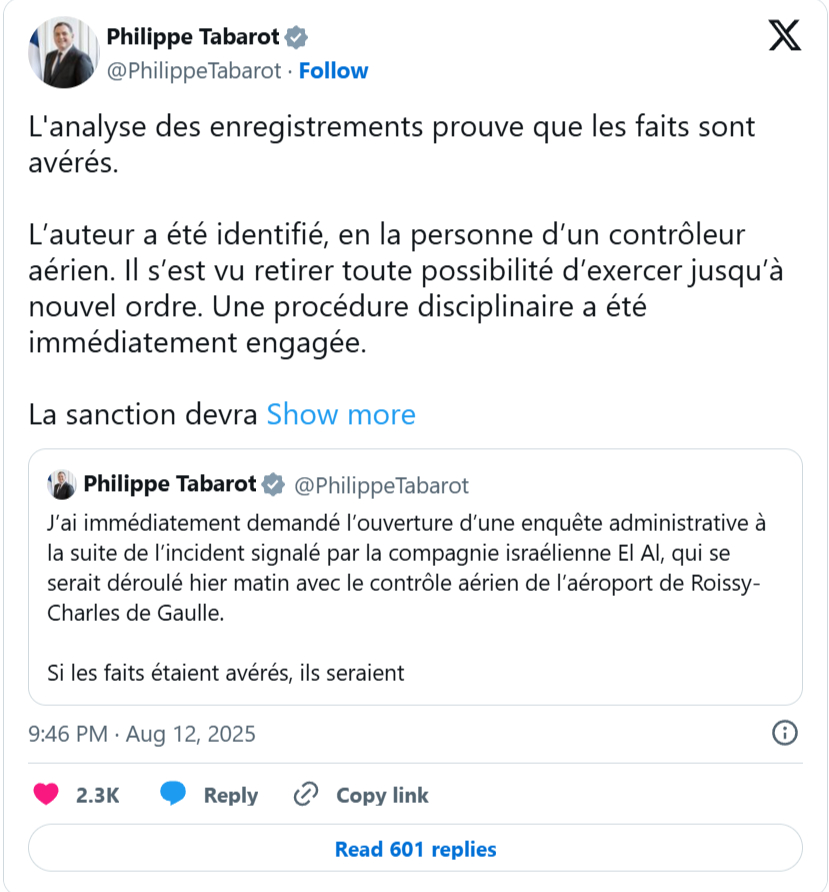Open the @PhilippeTabarot handle in the header
This screenshot has height=892, width=829.
tap(194, 71)
